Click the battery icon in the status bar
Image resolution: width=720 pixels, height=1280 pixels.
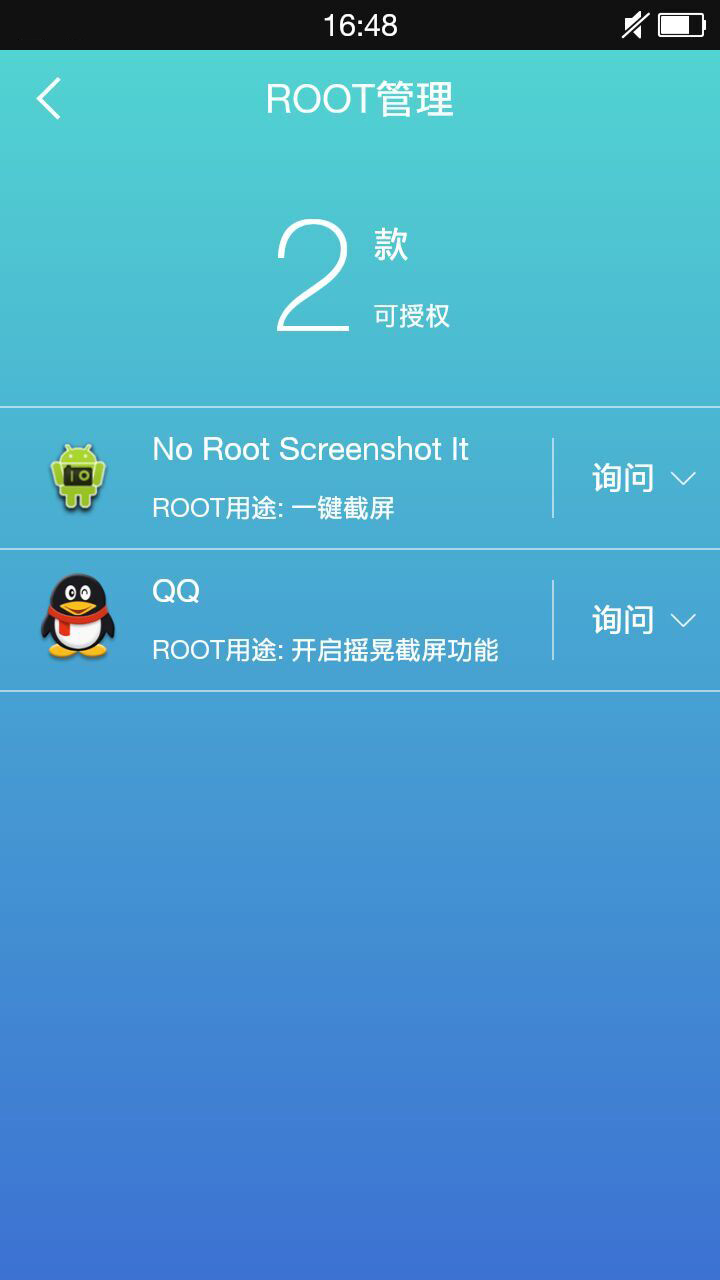coord(684,25)
